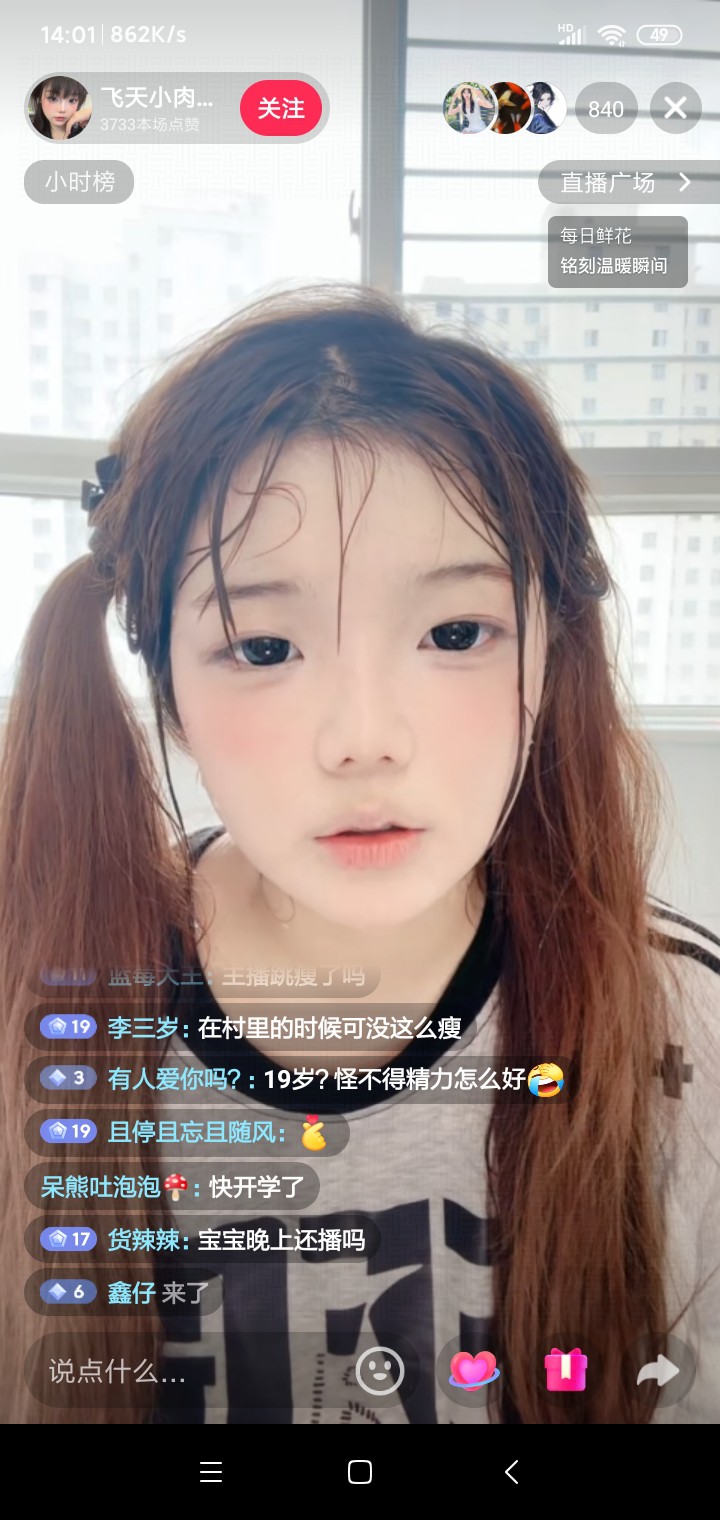This screenshot has width=720, height=1520.
Task: Open 李三岁's comment
Action: (250, 1027)
